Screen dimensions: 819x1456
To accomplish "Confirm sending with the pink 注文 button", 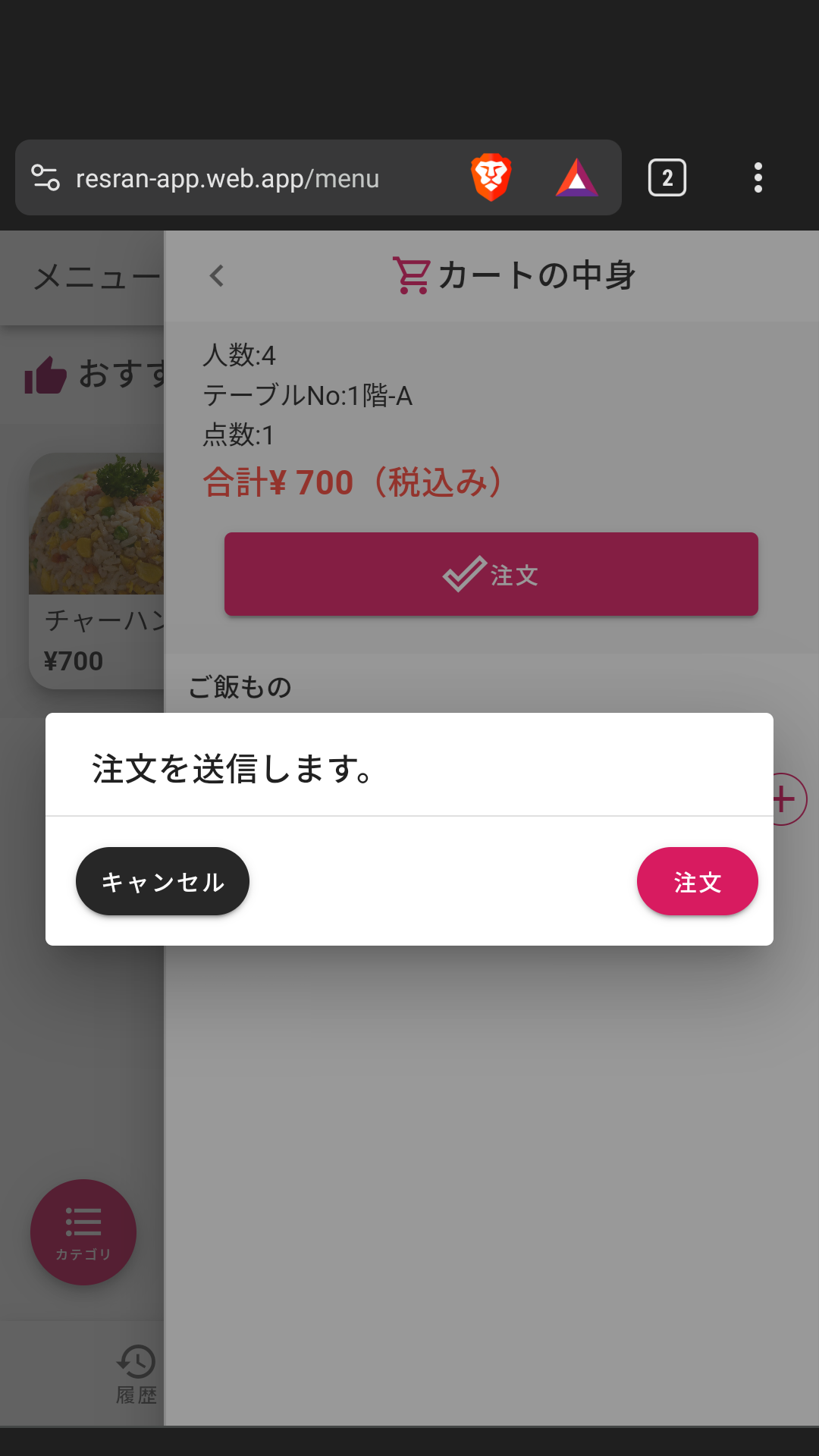I will [x=697, y=881].
